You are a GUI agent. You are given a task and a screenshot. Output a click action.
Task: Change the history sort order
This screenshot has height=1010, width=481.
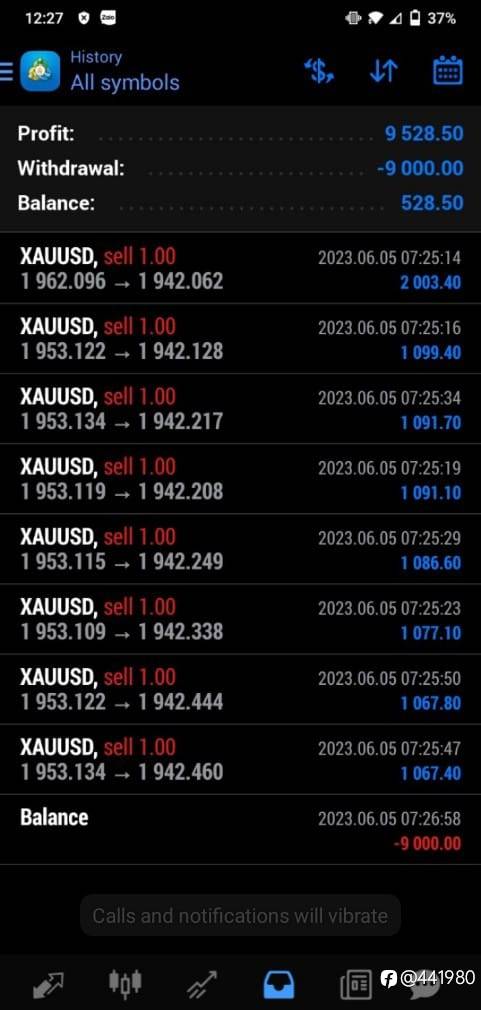click(x=384, y=71)
